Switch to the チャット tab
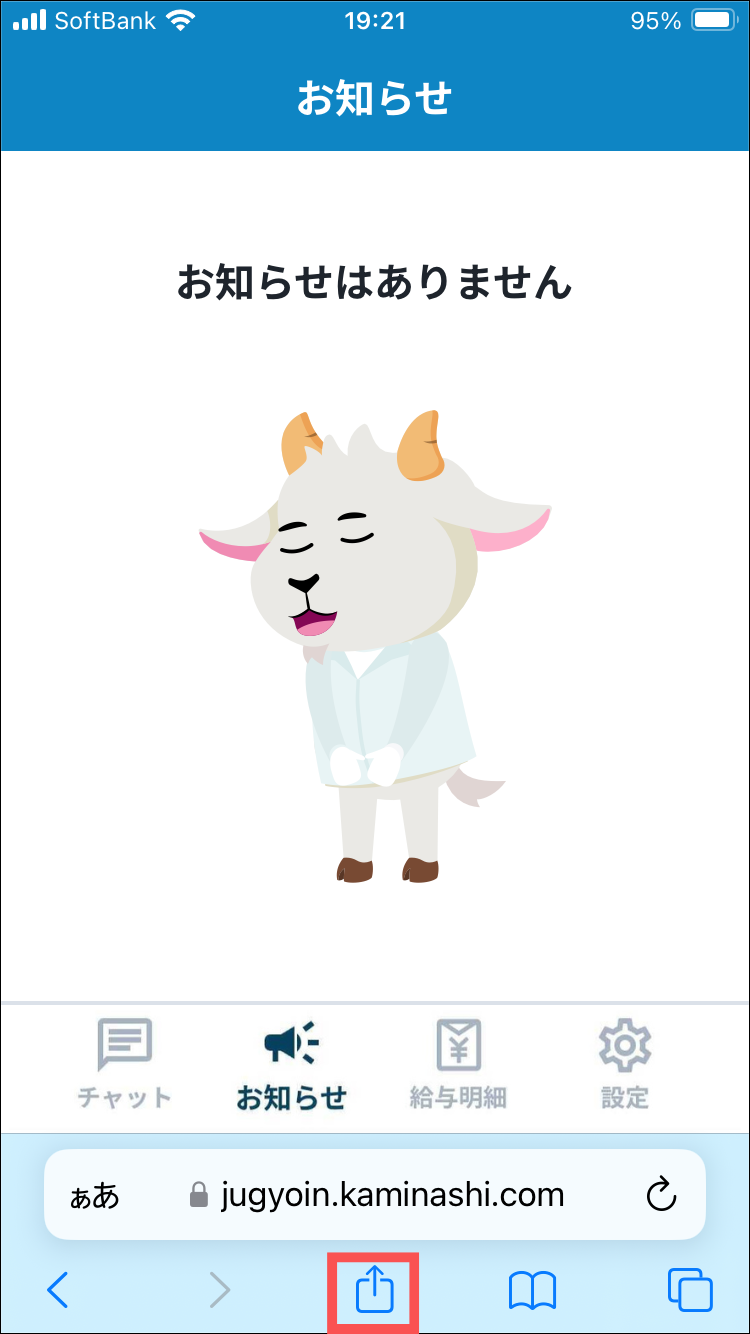 click(x=125, y=1064)
